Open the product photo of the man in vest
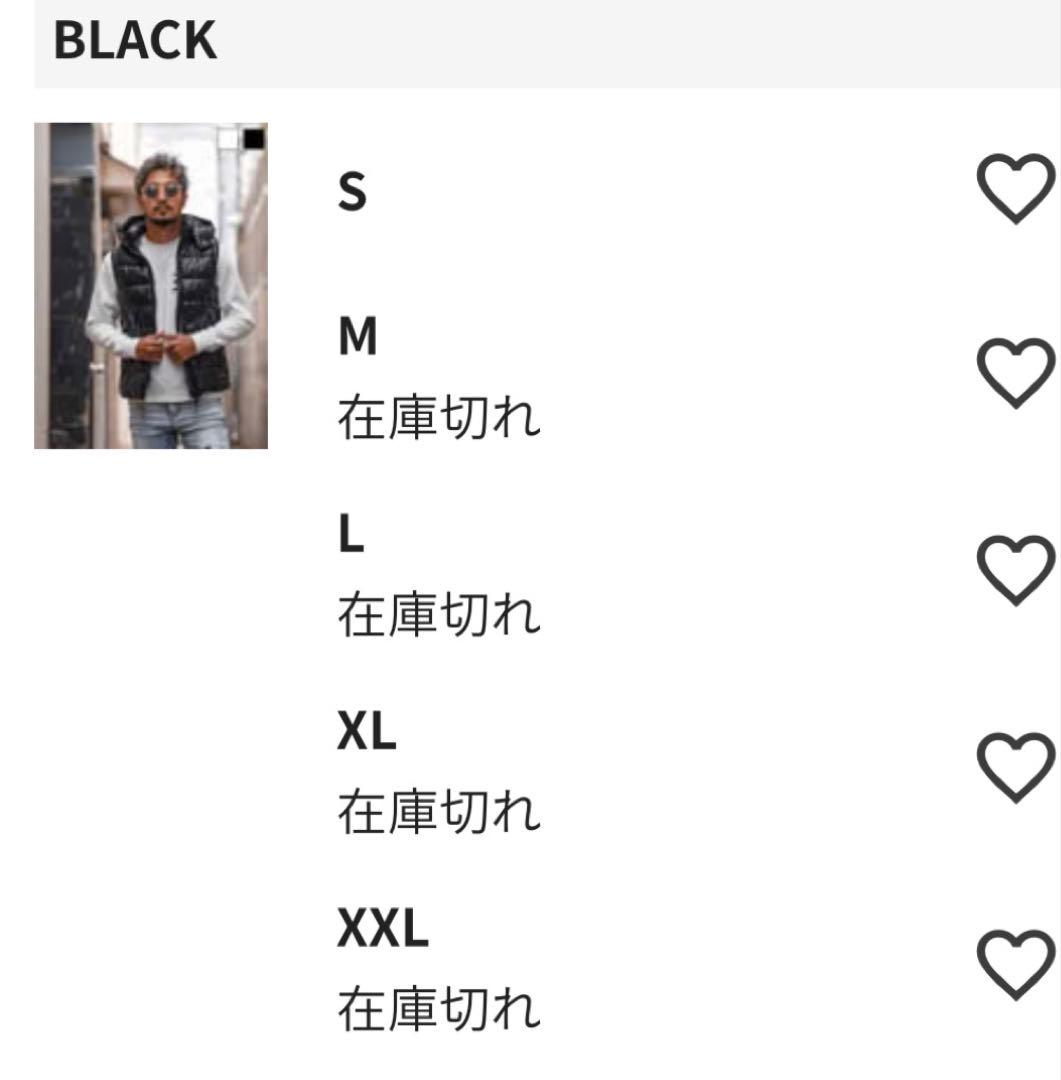 [153, 286]
